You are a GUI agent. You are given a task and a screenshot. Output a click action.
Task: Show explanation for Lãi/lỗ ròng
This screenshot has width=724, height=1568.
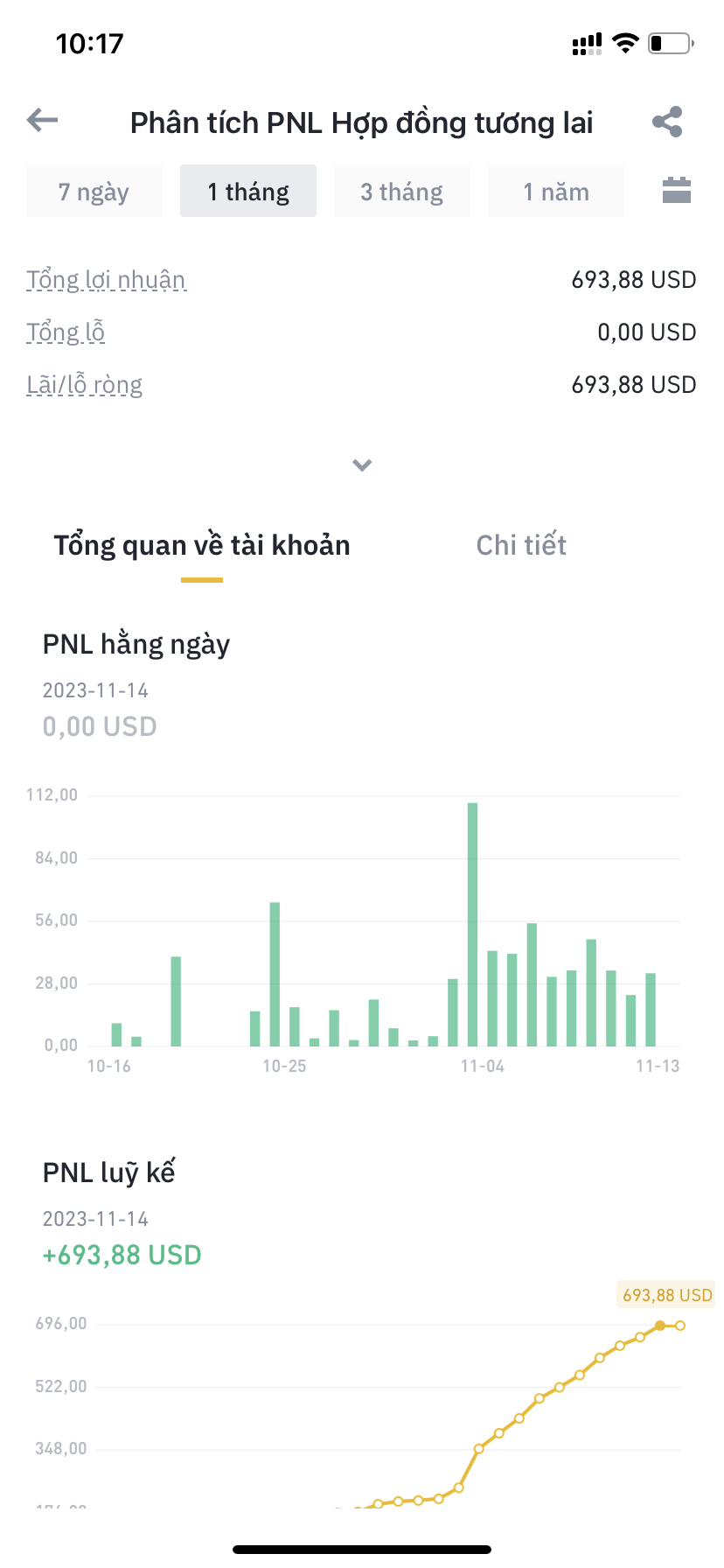(x=84, y=385)
